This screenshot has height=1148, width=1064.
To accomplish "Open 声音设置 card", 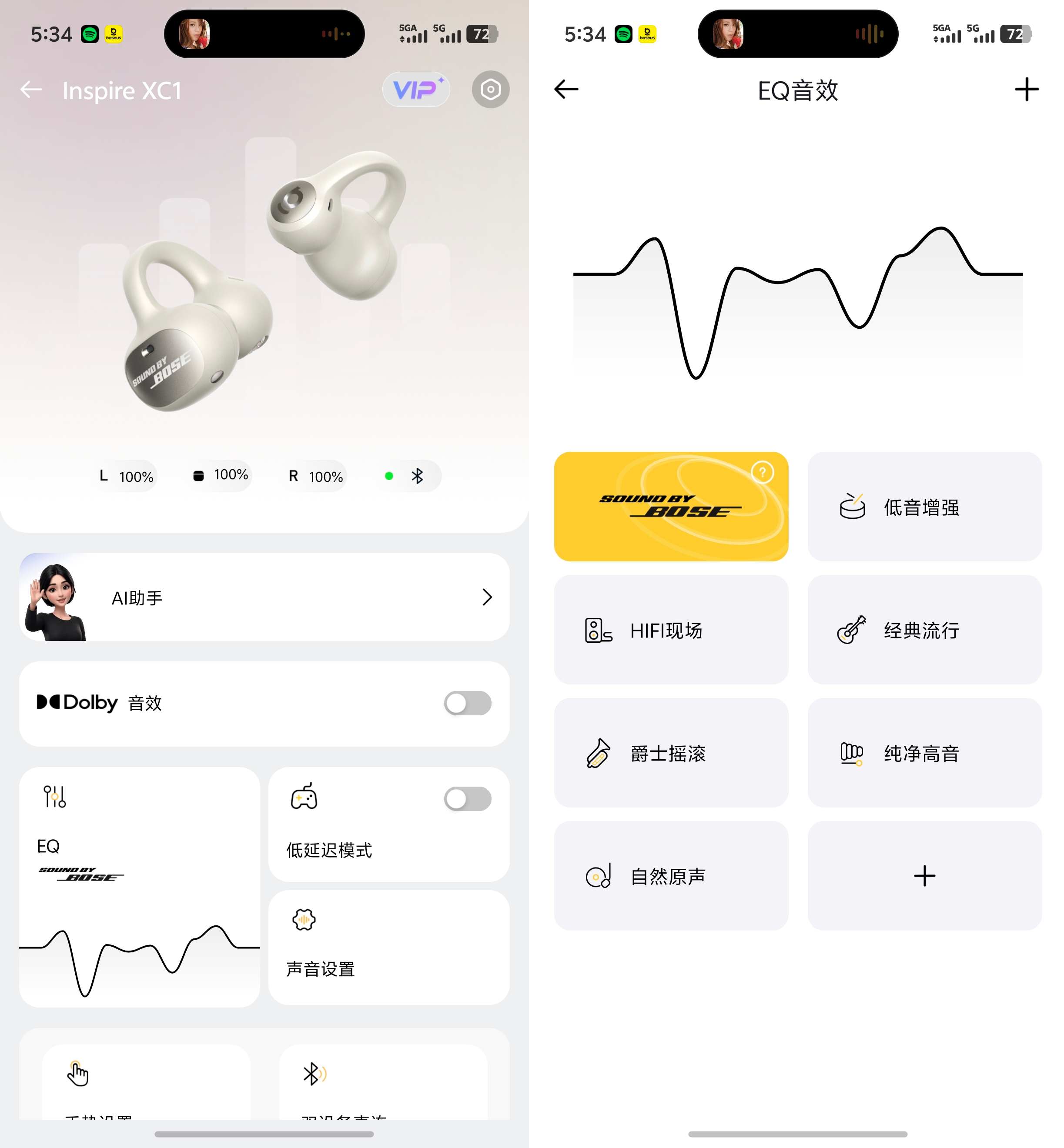I will click(388, 947).
